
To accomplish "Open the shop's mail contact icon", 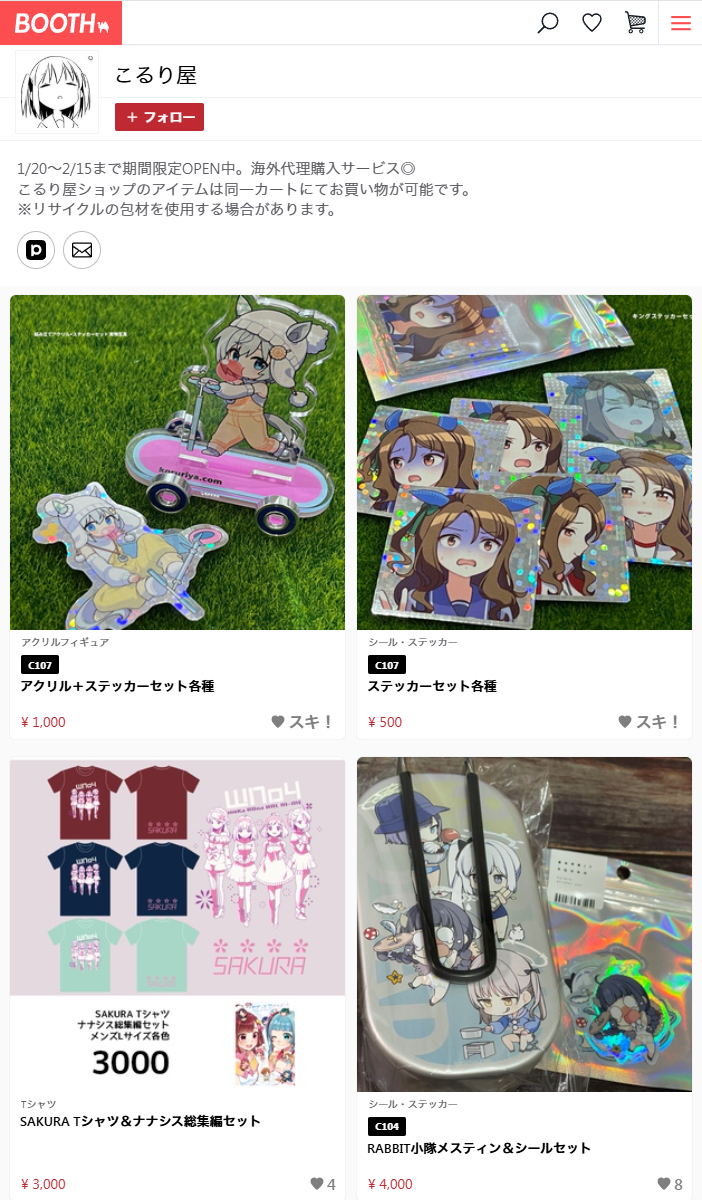I will 82,250.
